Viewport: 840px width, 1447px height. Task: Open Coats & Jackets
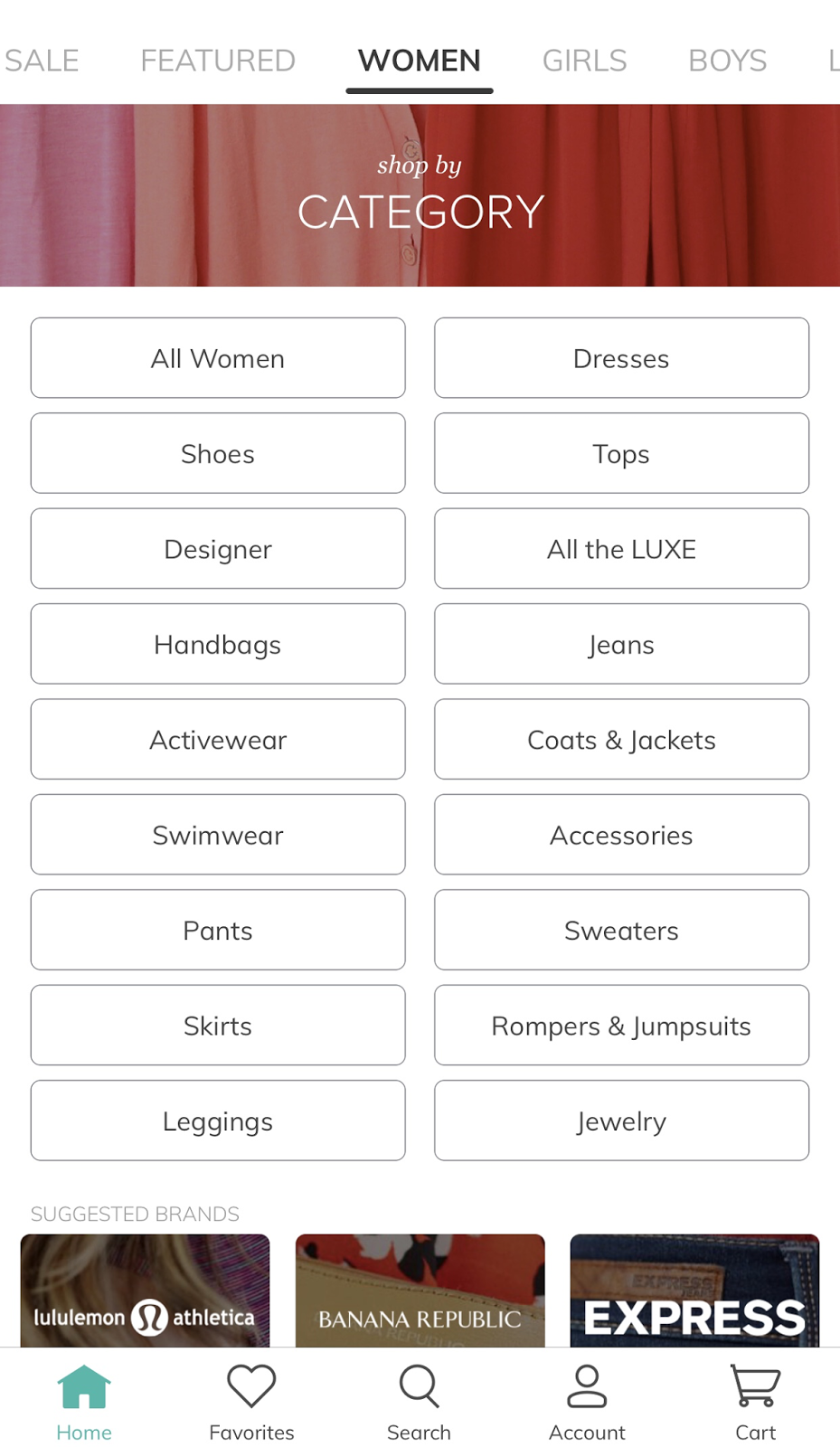click(x=621, y=739)
